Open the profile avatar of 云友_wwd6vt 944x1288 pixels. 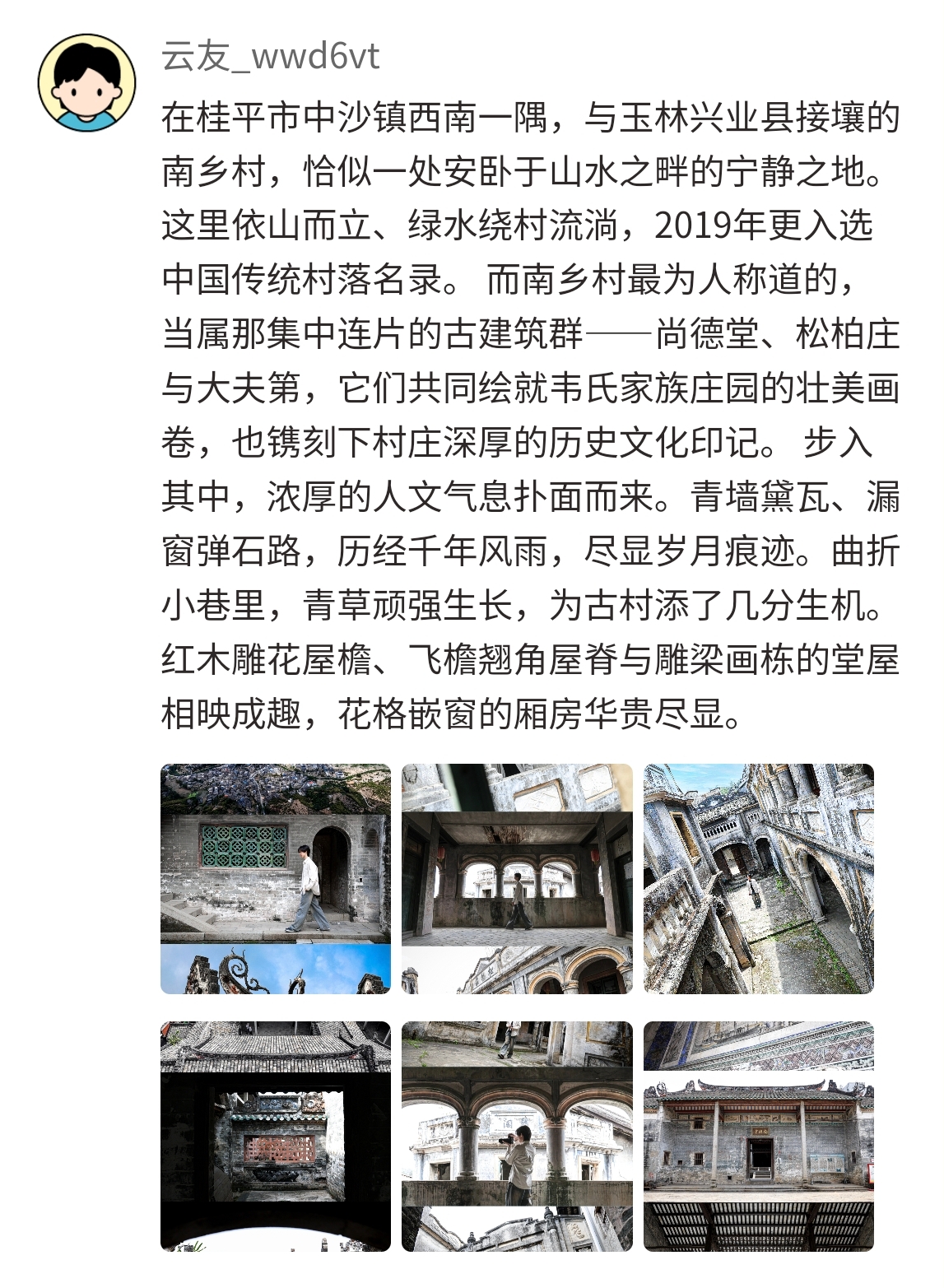coord(86,82)
